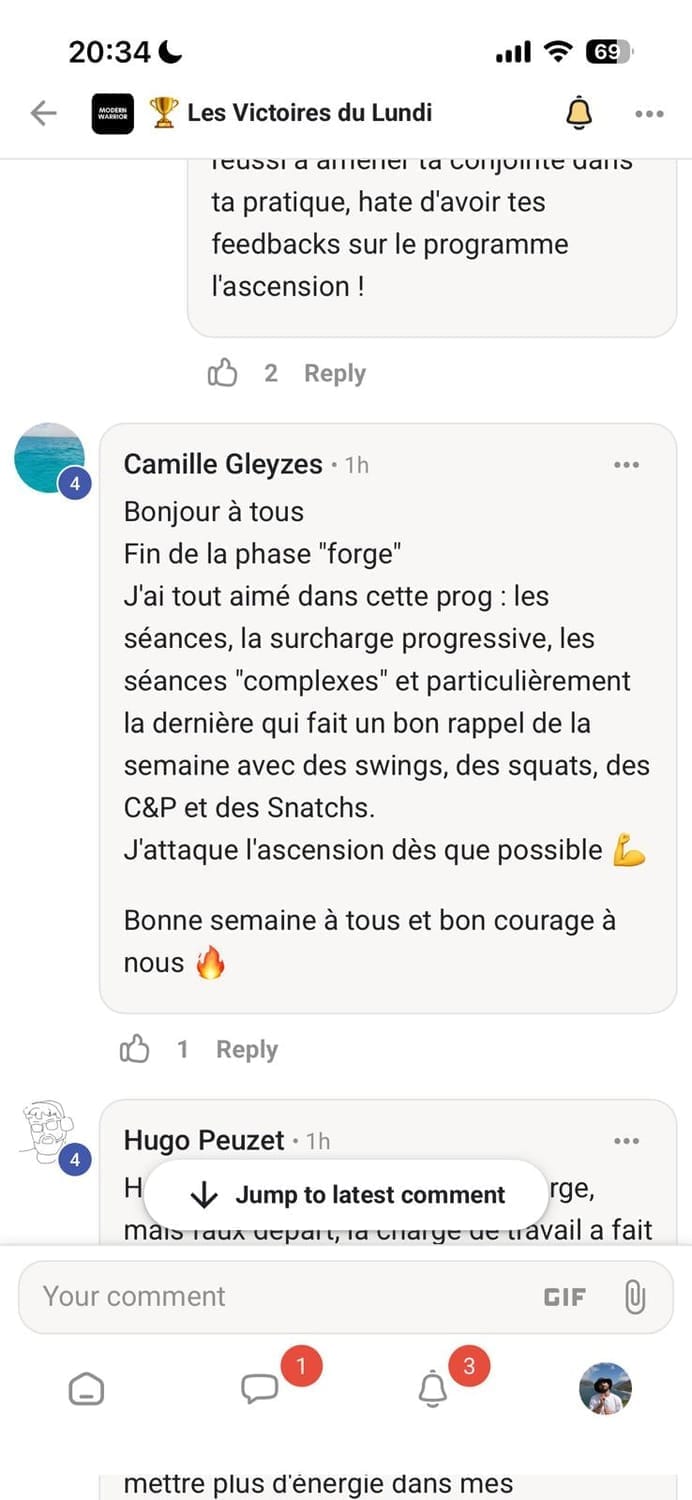Open the messages tab
This screenshot has height=1500, width=692.
pyautogui.click(x=259, y=1389)
